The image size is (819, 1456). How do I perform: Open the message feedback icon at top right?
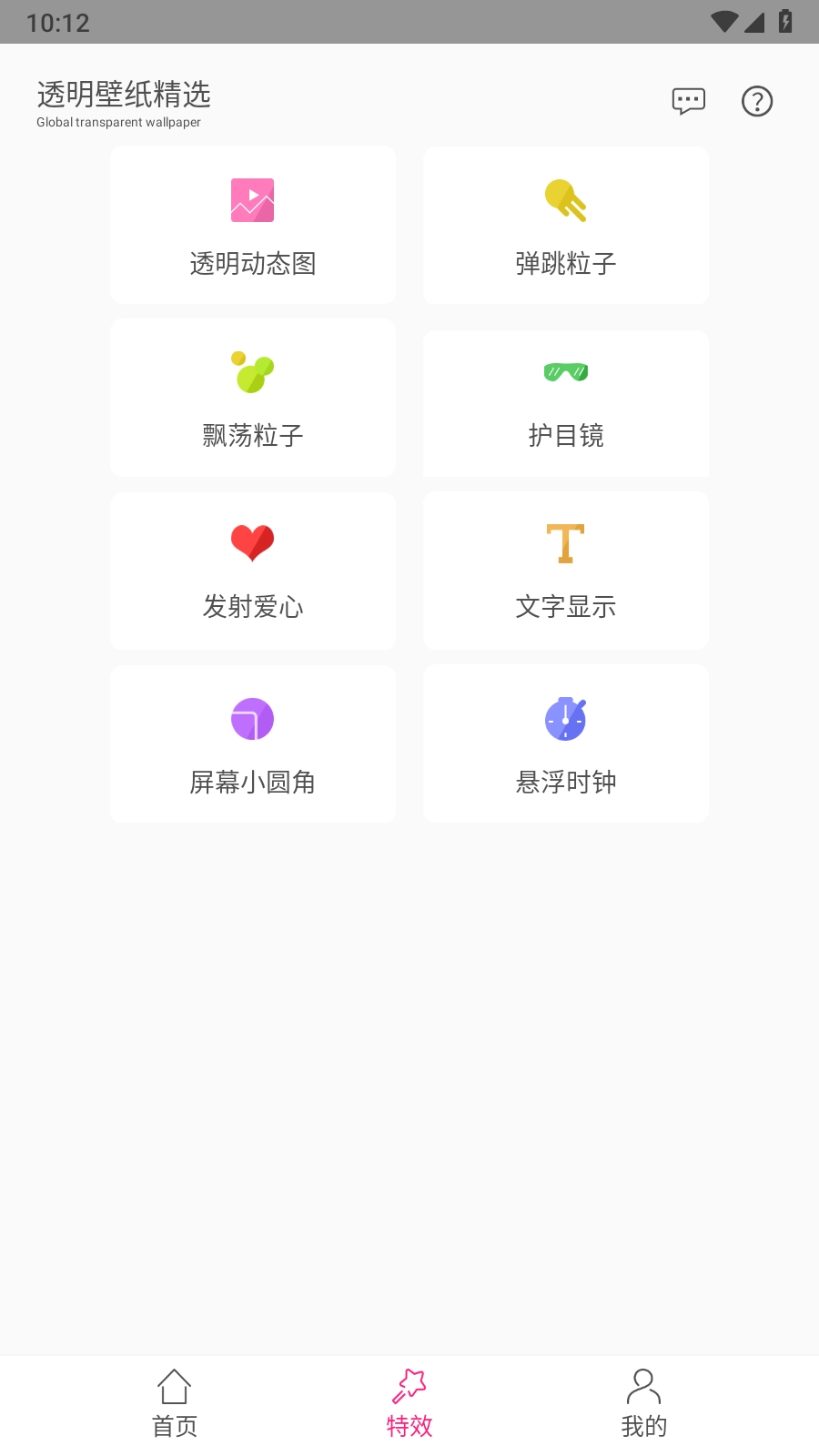click(688, 101)
